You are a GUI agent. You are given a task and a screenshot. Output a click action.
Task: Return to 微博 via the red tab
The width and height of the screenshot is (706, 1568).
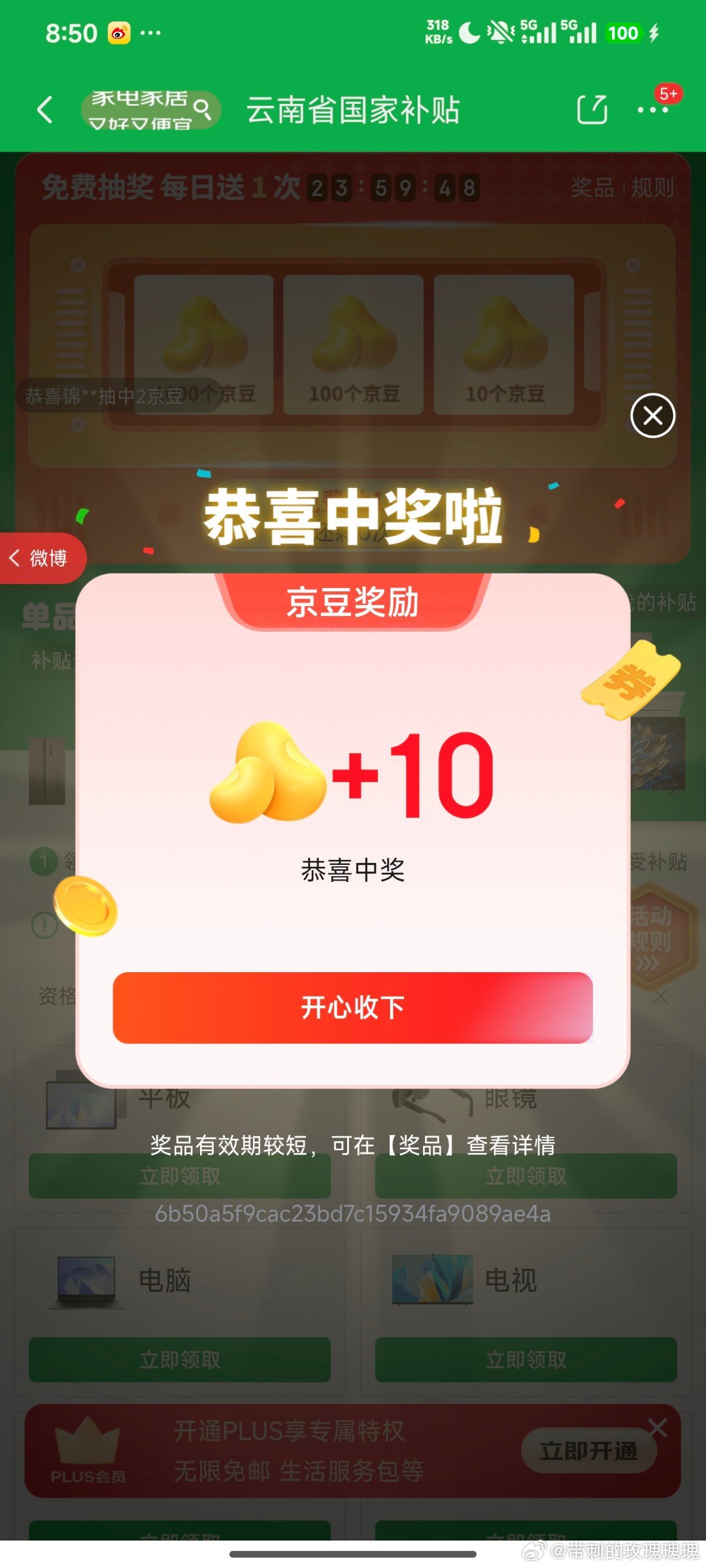pos(41,558)
